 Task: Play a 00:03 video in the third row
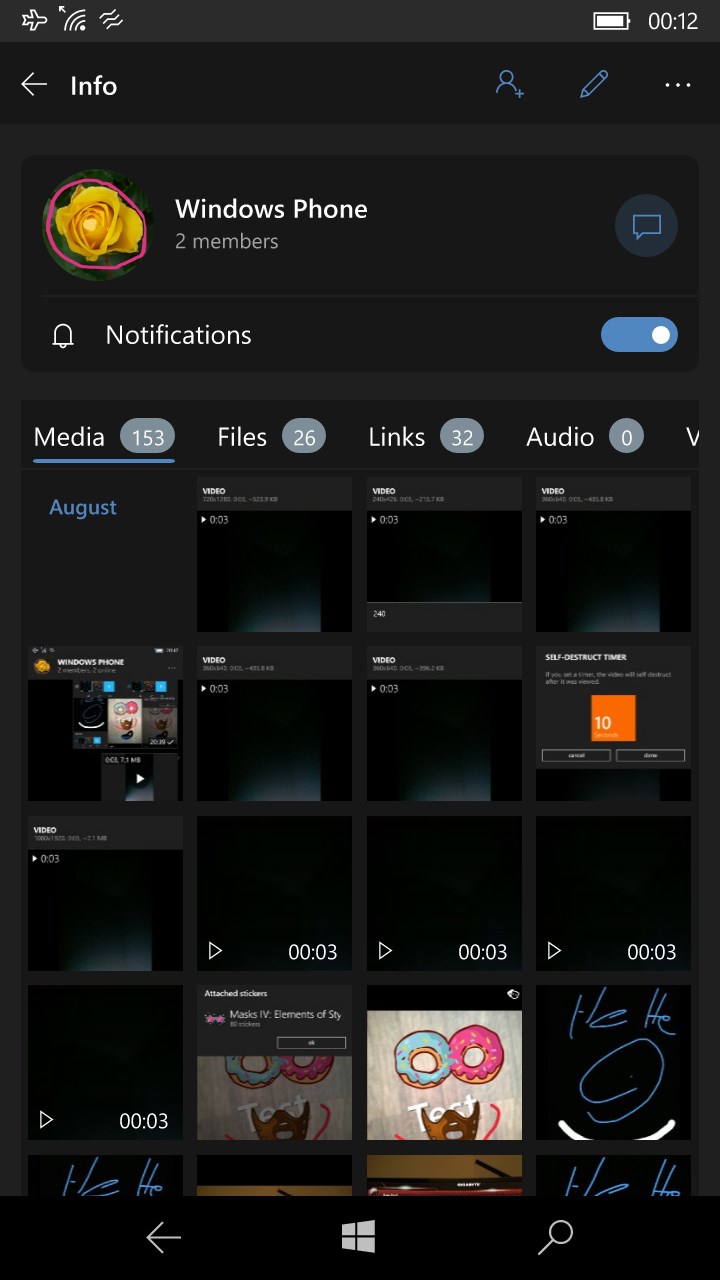pyautogui.click(x=274, y=893)
